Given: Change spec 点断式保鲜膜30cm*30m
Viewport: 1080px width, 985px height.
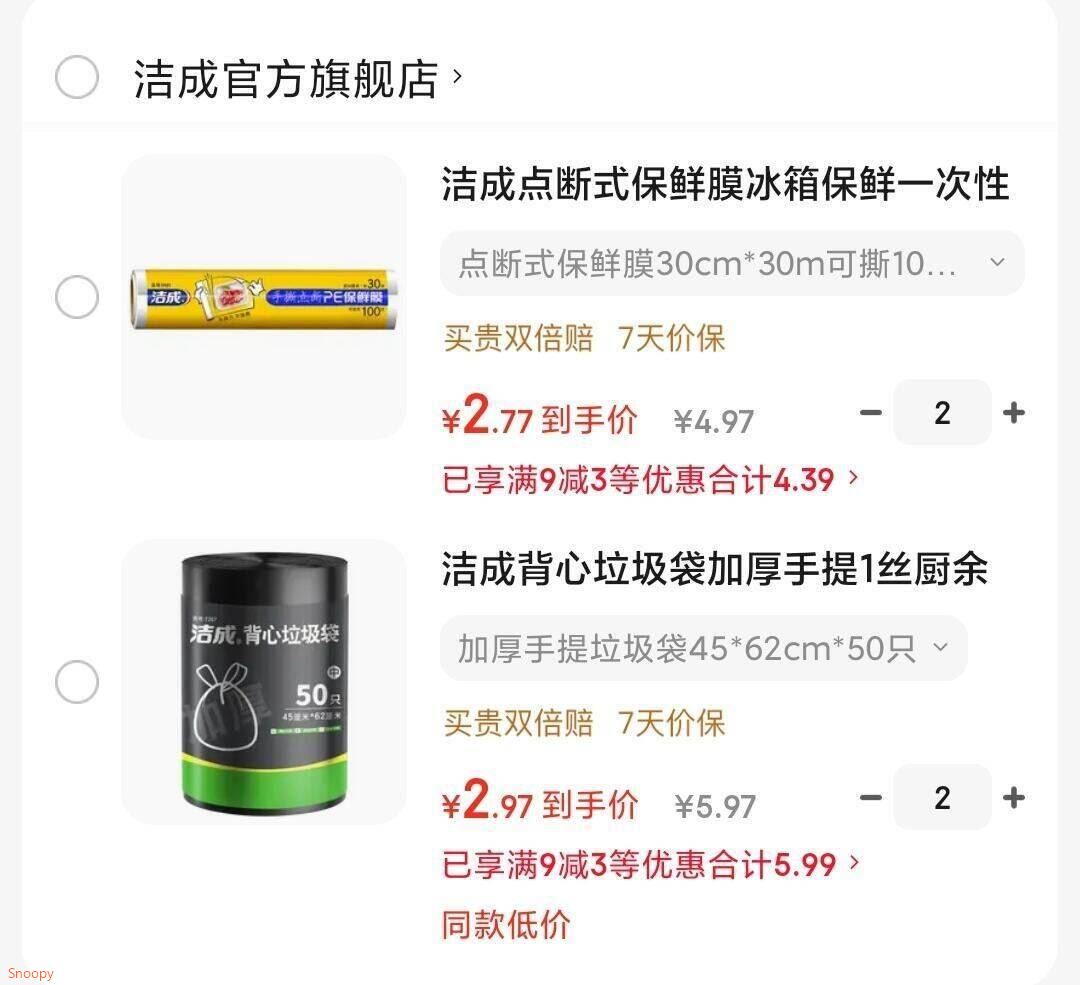Looking at the screenshot, I should [731, 263].
